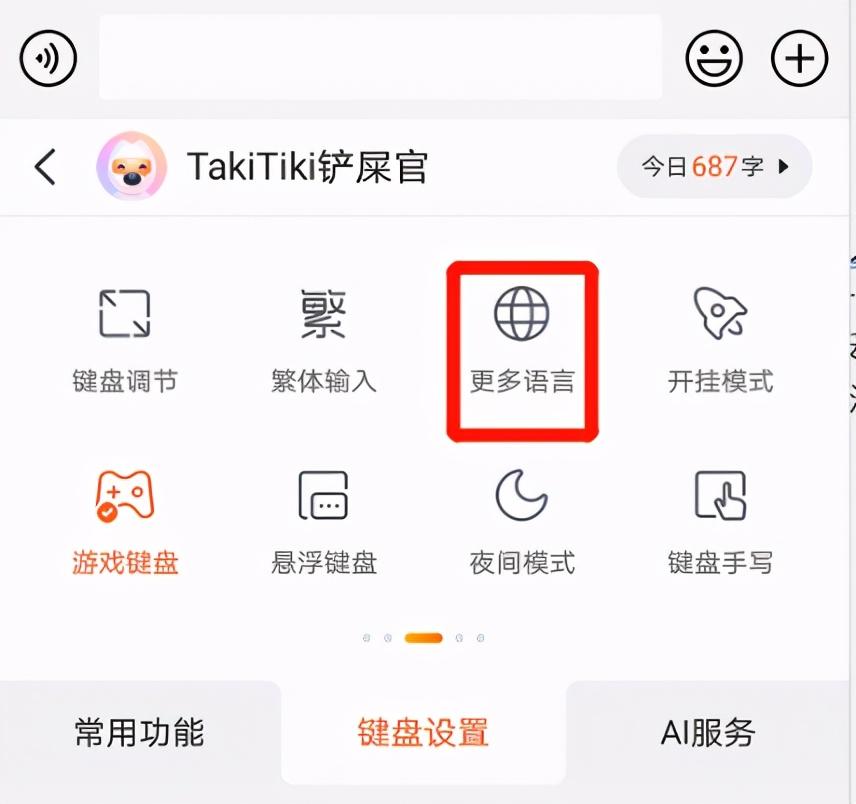The width and height of the screenshot is (856, 804).
Task: Open the TakiTiki铲屎官 profile avatar
Action: (x=131, y=166)
